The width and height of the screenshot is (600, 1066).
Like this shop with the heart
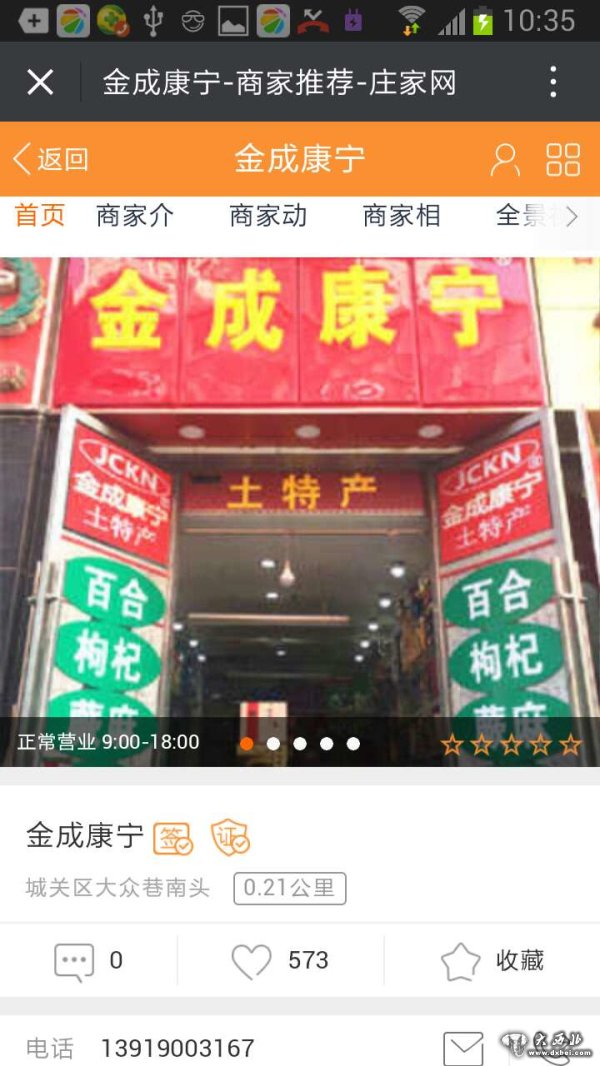coord(251,961)
